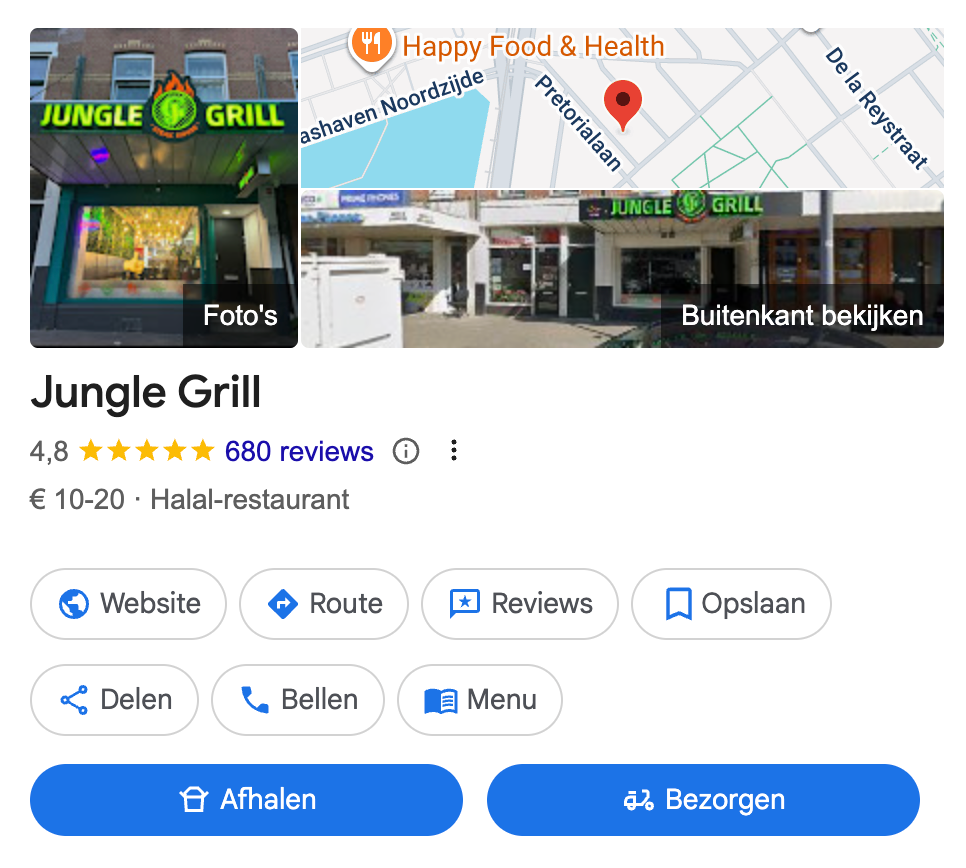Open the three-dot overflow menu
966x868 pixels.
(454, 452)
